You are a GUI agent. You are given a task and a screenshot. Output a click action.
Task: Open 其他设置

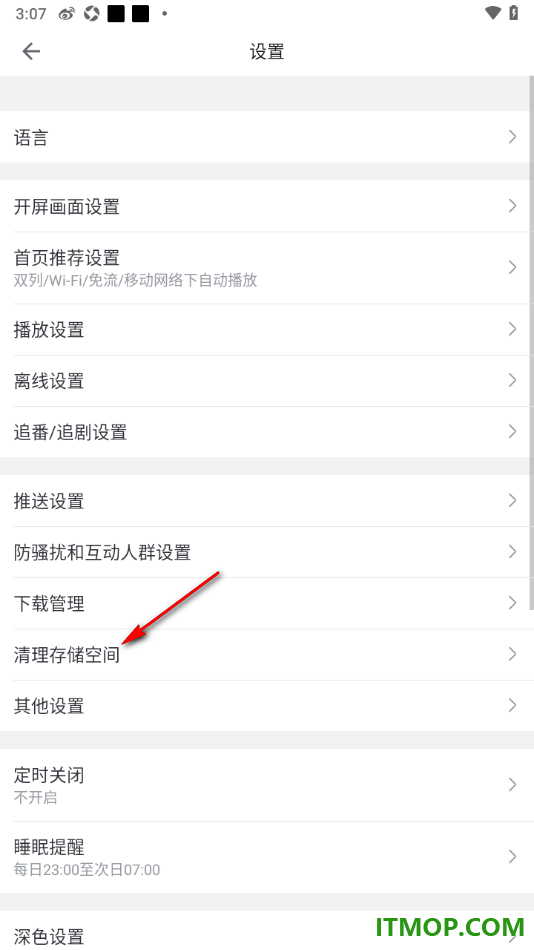(x=265, y=706)
